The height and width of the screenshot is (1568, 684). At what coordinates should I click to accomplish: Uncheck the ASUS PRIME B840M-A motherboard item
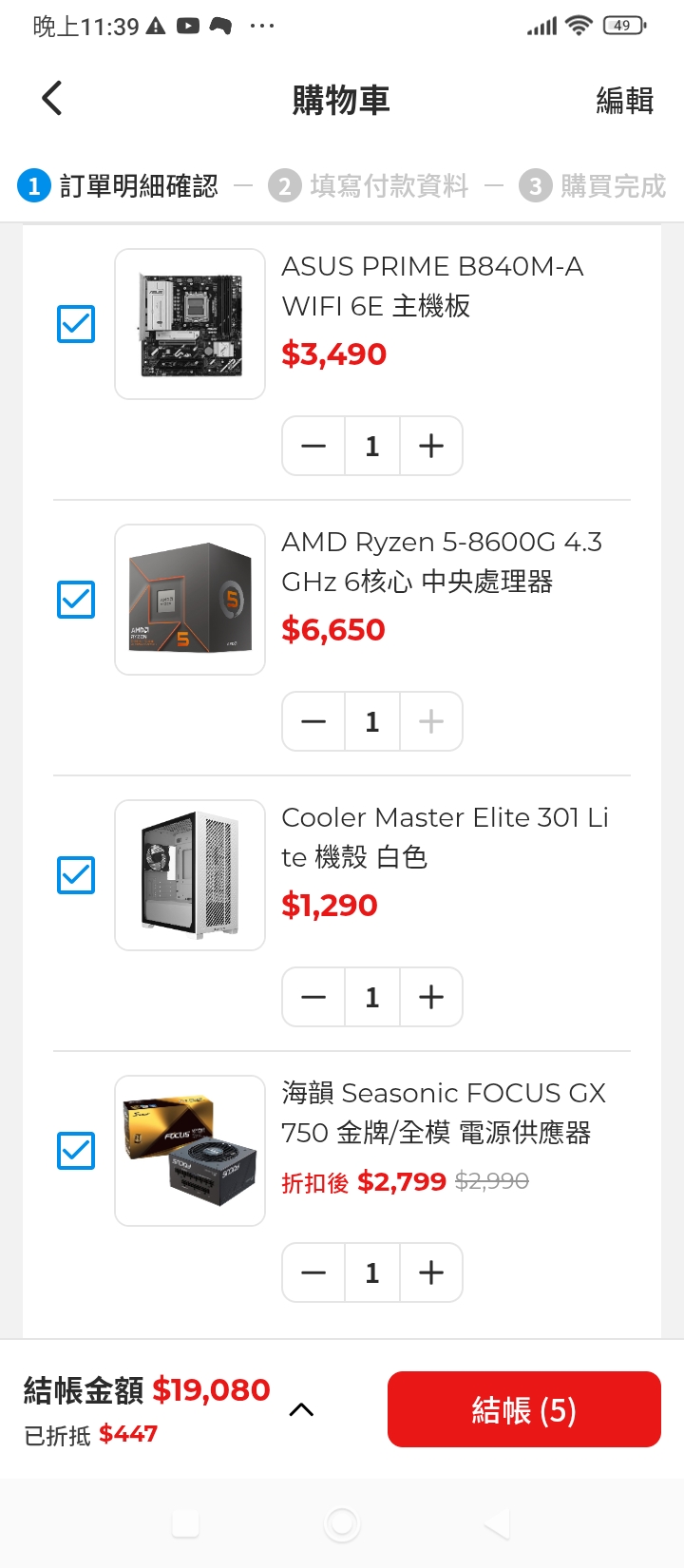coord(75,324)
